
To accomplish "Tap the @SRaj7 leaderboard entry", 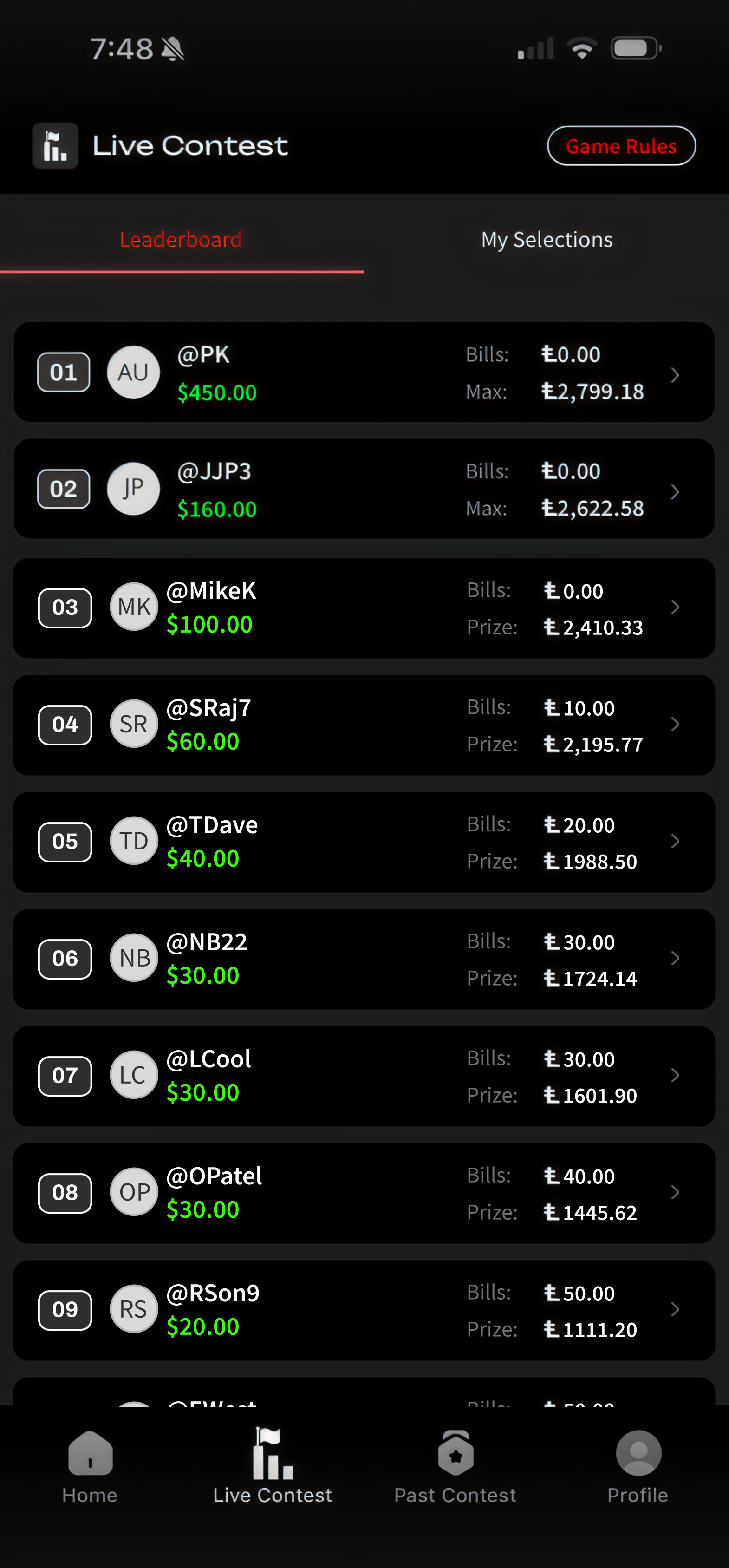I will point(364,725).
